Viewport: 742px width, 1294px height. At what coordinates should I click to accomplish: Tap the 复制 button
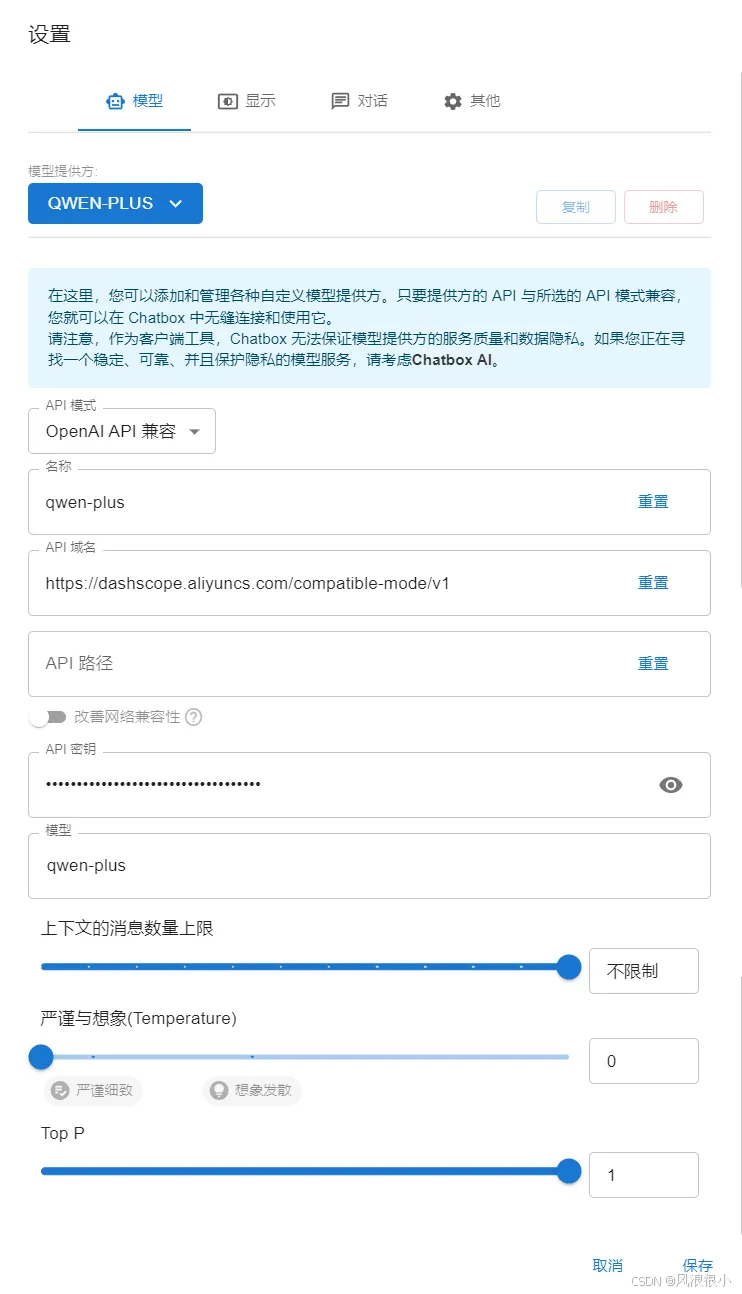pos(576,207)
